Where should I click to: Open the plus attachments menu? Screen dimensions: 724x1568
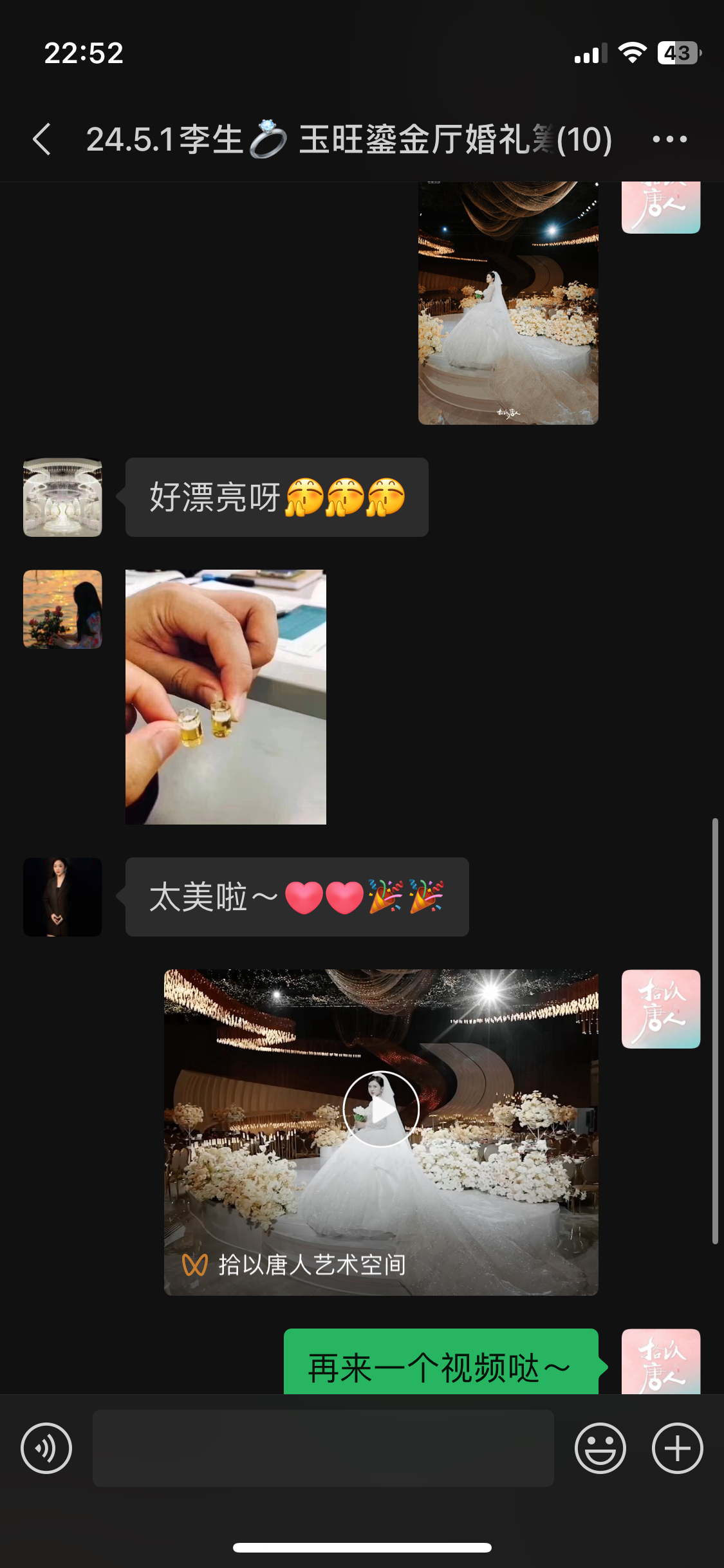(677, 1448)
